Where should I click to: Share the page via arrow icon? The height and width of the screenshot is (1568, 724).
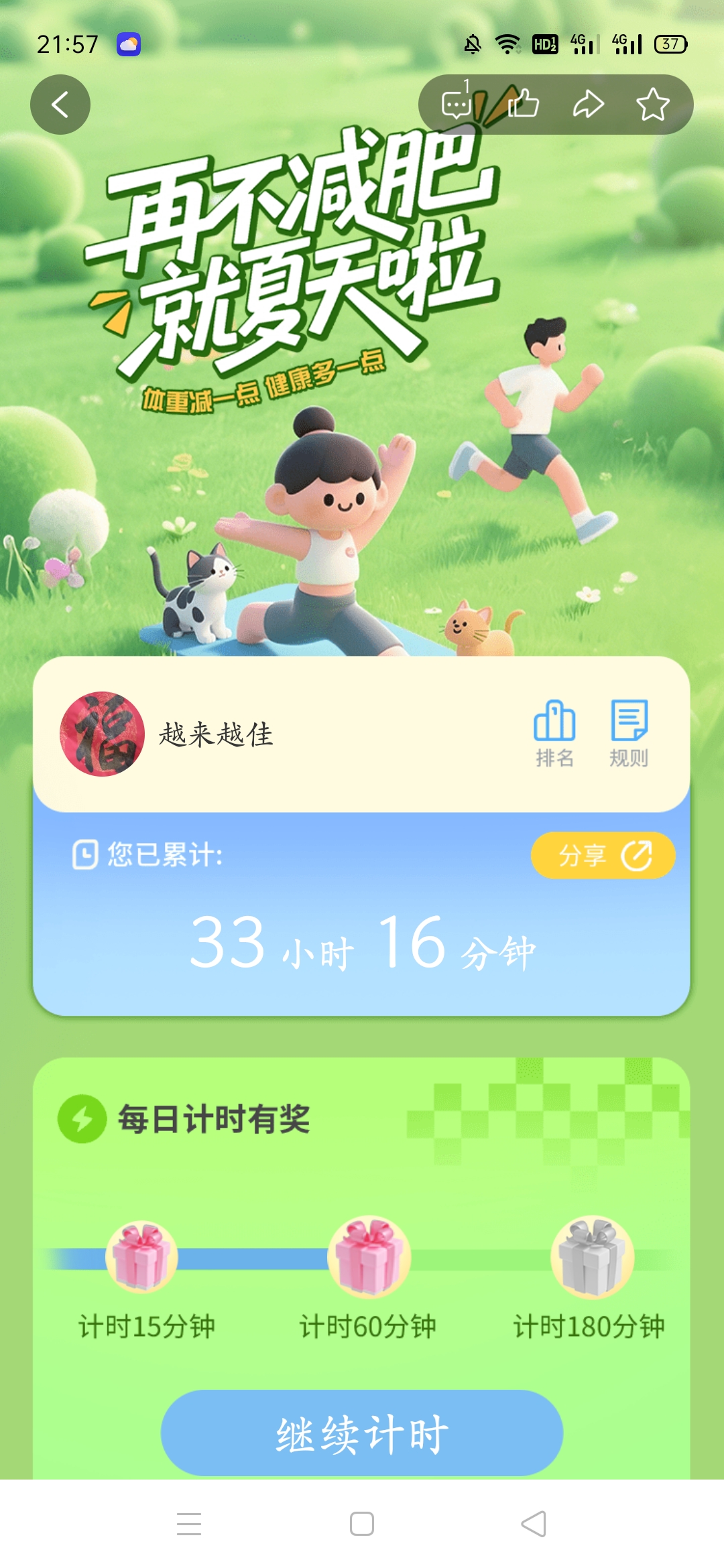(588, 105)
